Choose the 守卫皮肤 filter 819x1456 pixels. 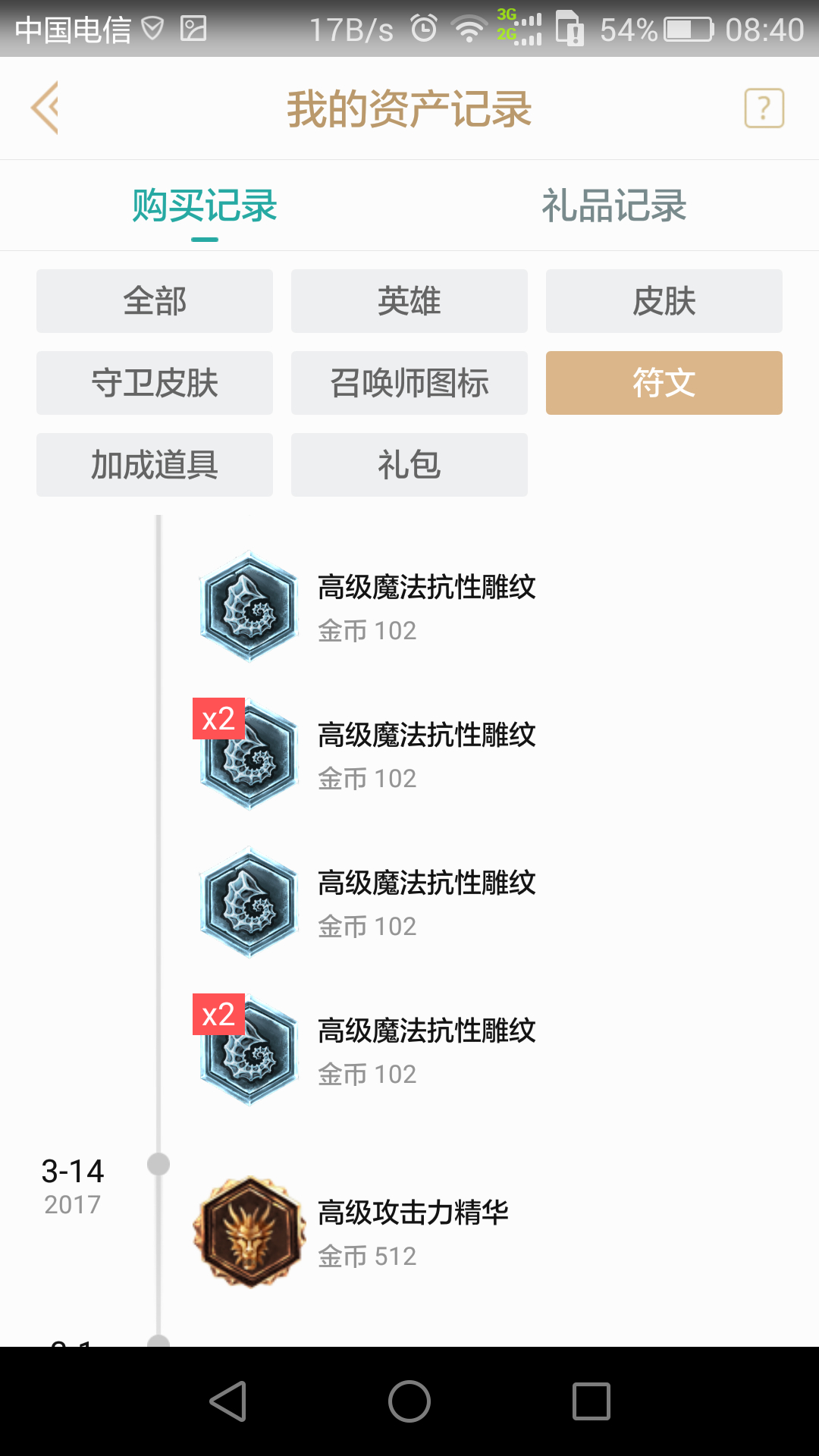(x=155, y=383)
